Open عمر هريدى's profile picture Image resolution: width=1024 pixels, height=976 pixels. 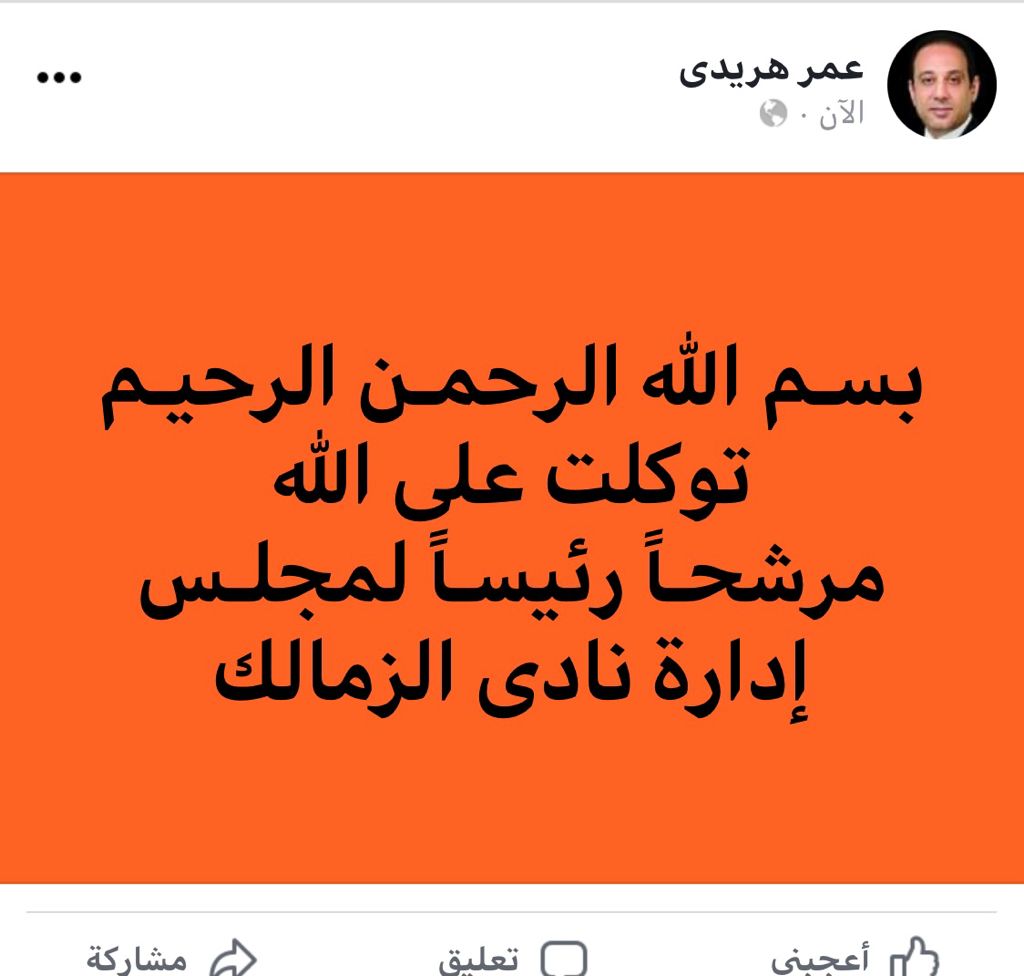[x=941, y=84]
